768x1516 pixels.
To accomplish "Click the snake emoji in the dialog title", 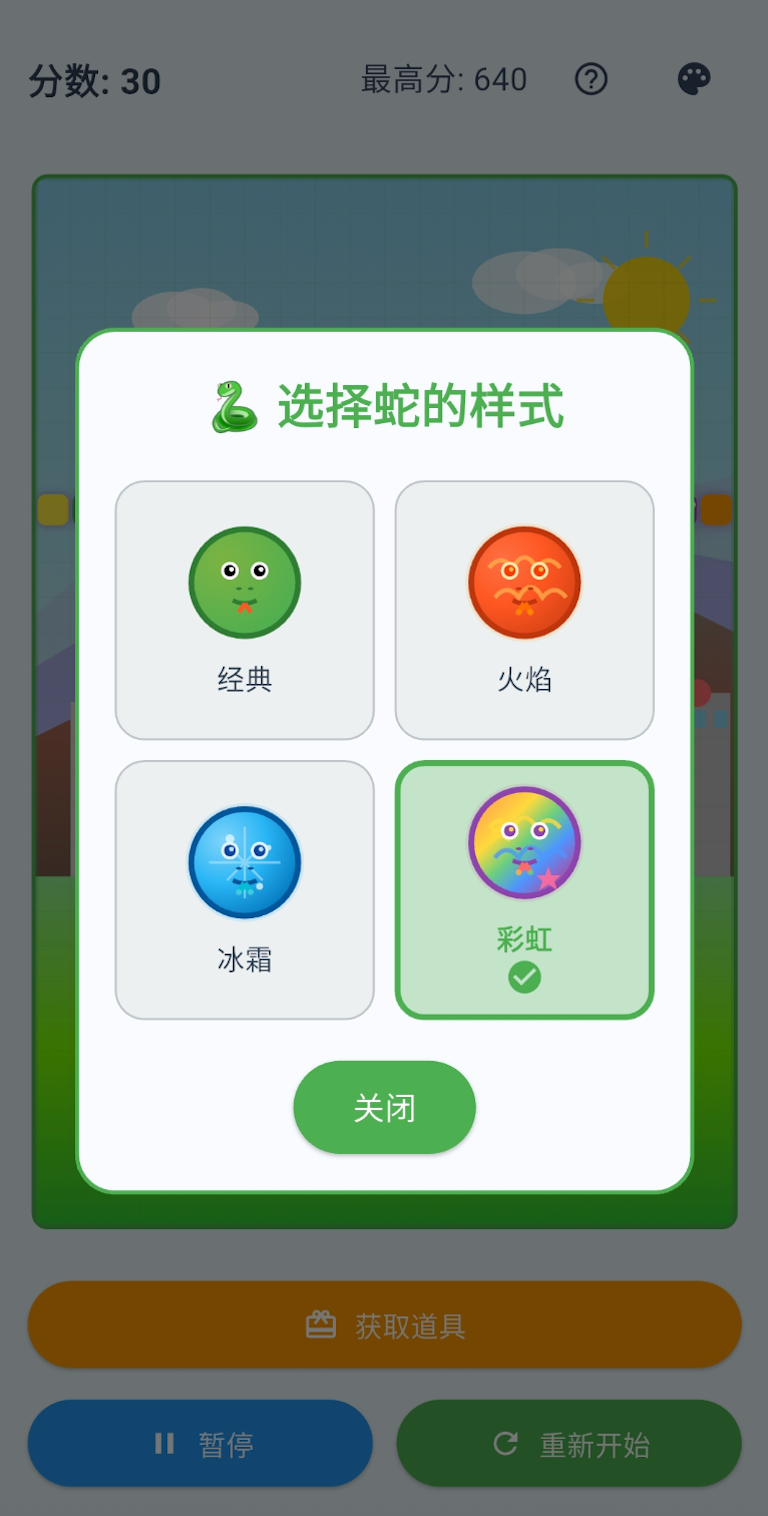I will click(x=232, y=402).
